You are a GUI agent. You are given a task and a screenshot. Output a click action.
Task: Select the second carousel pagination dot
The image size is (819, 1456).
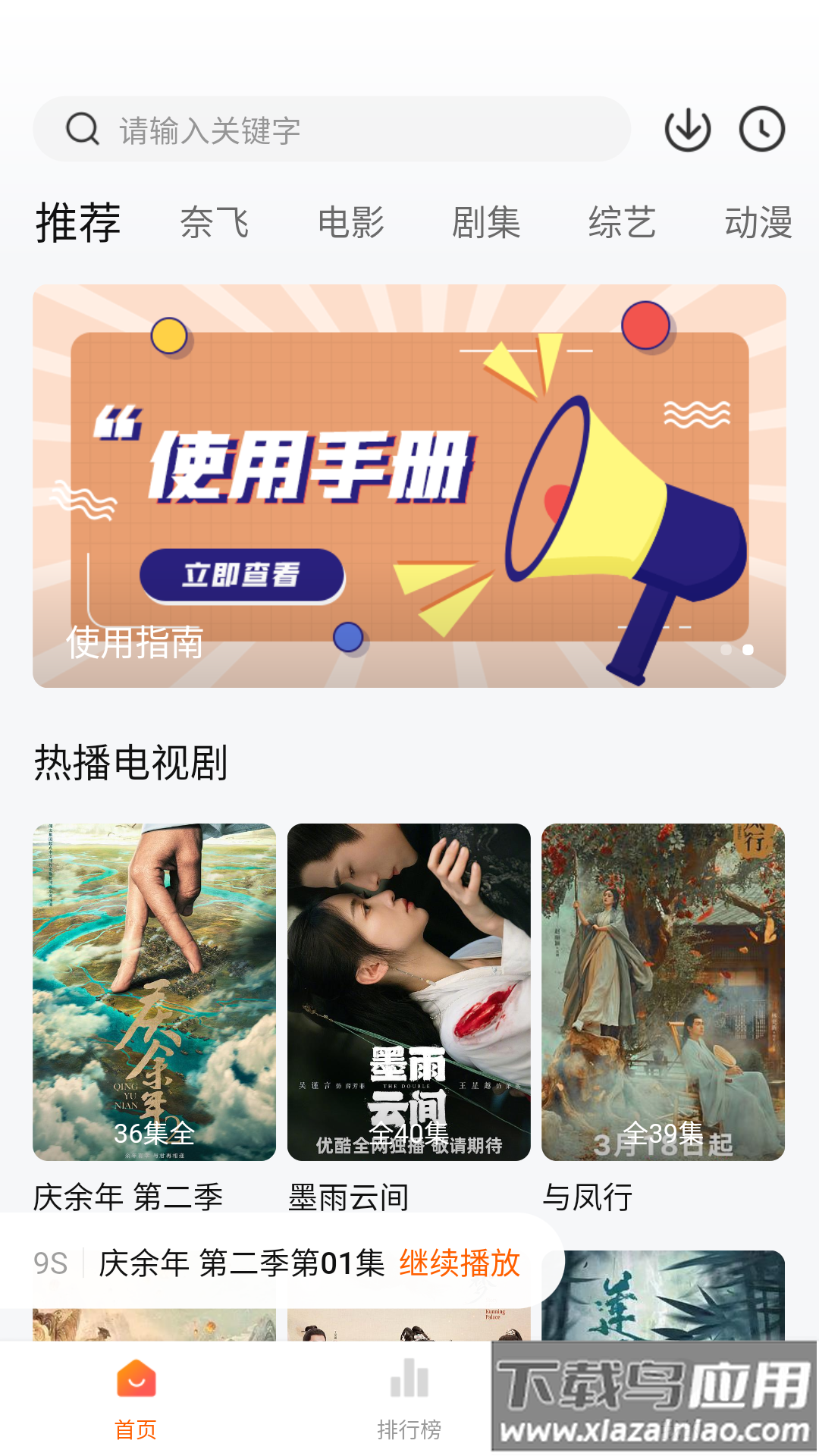click(x=747, y=650)
